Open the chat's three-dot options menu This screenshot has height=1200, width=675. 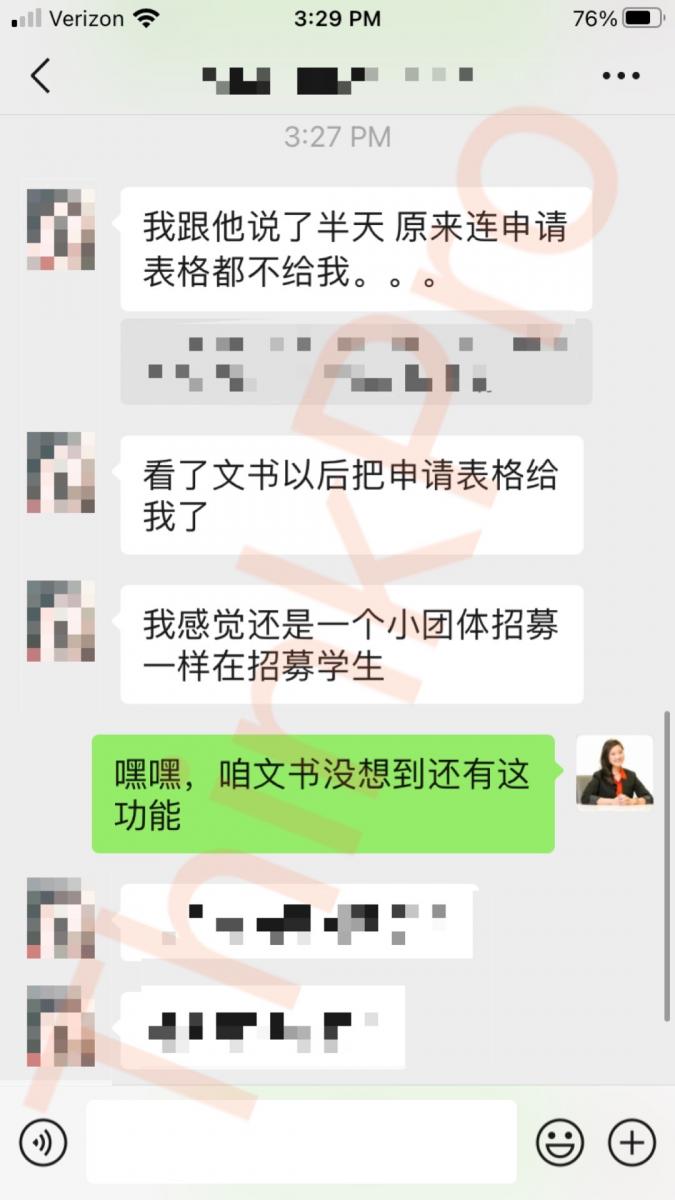tap(621, 76)
